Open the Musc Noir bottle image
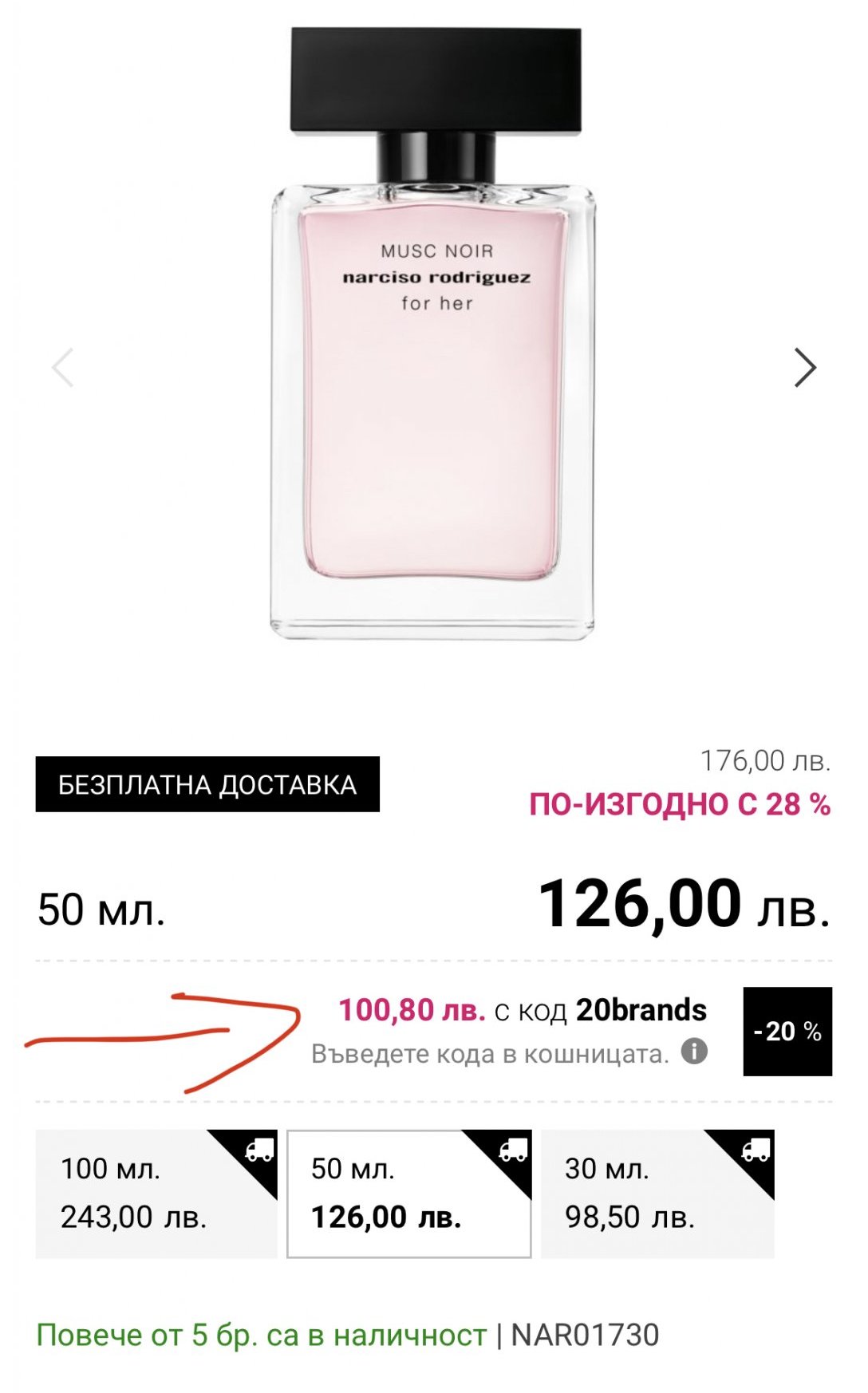The width and height of the screenshot is (868, 1393). [x=434, y=335]
